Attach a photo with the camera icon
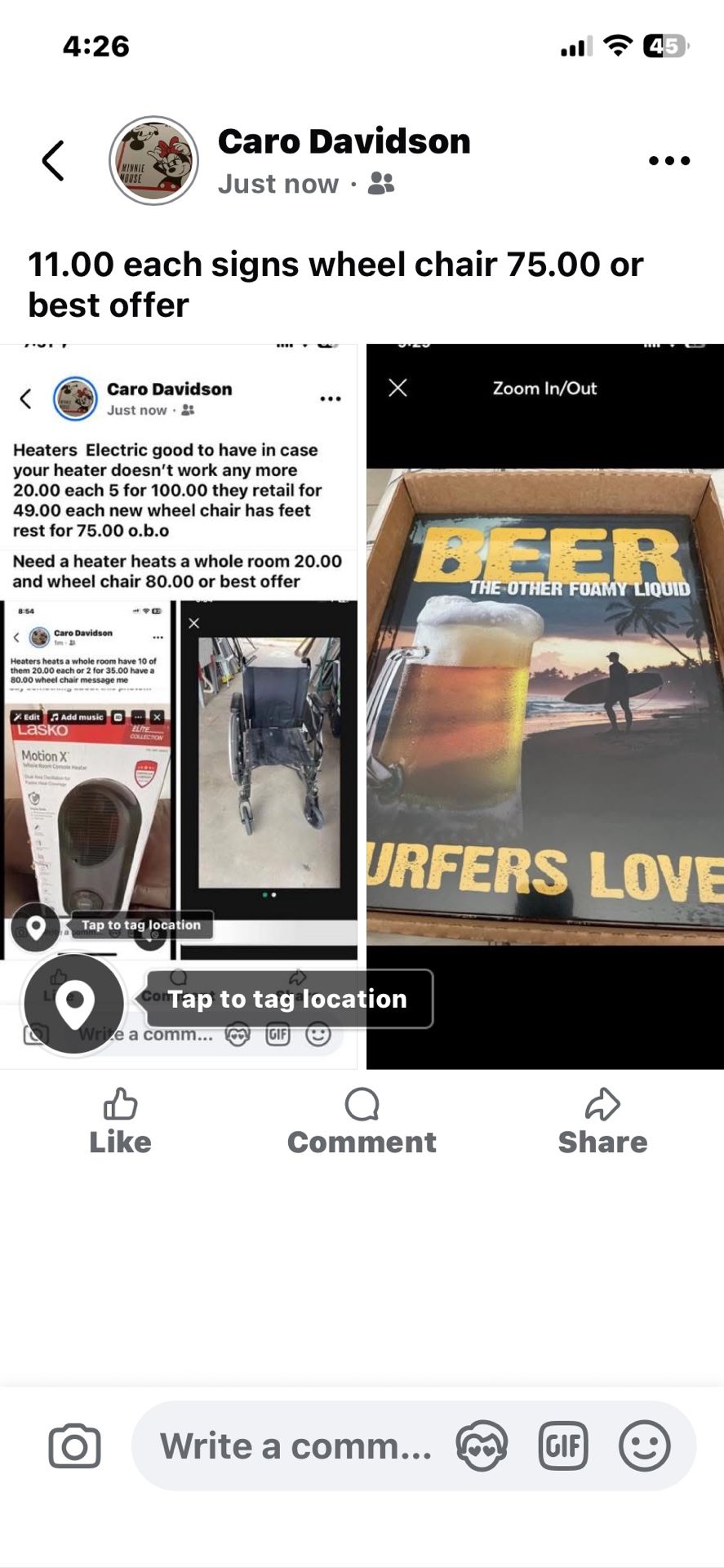Image resolution: width=724 pixels, height=1568 pixels. (x=74, y=1446)
